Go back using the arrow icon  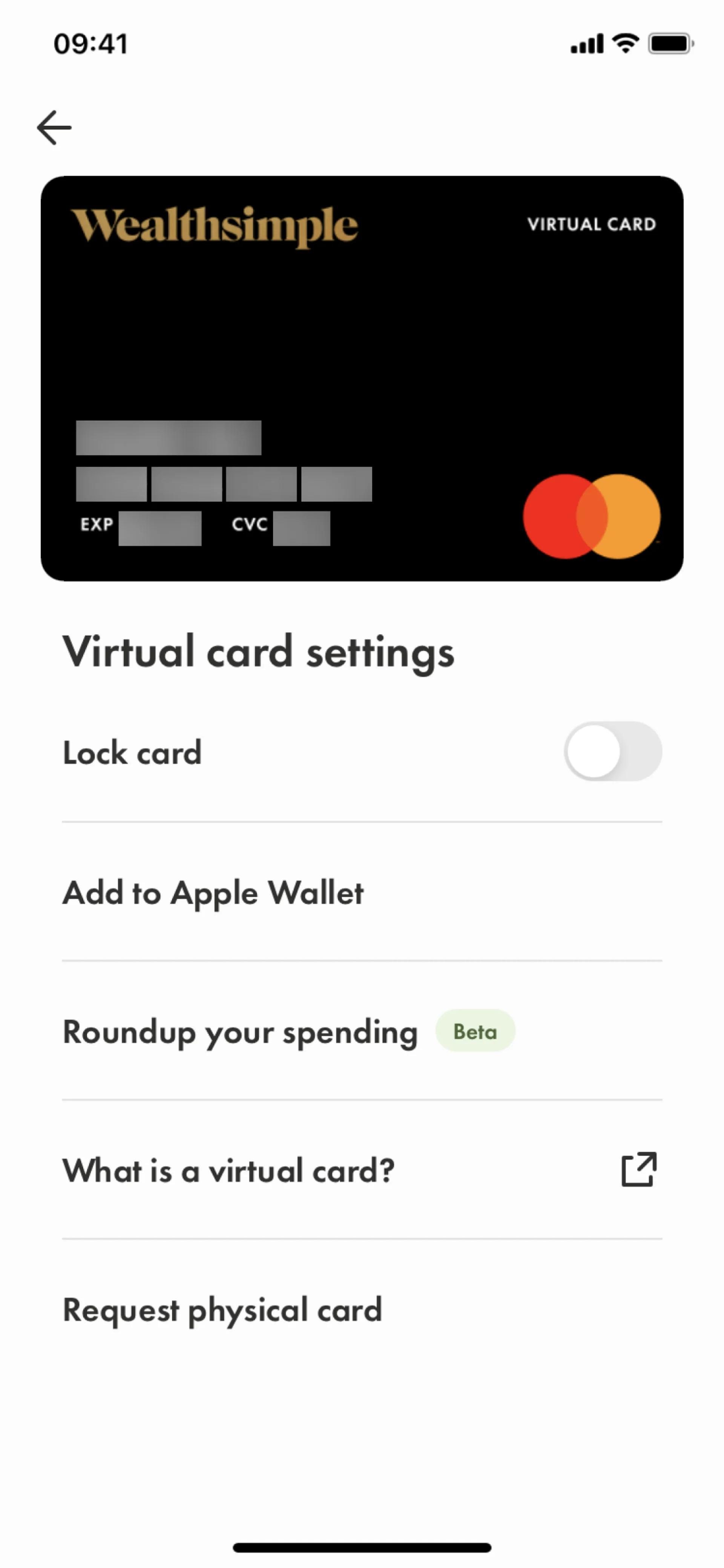tap(54, 127)
